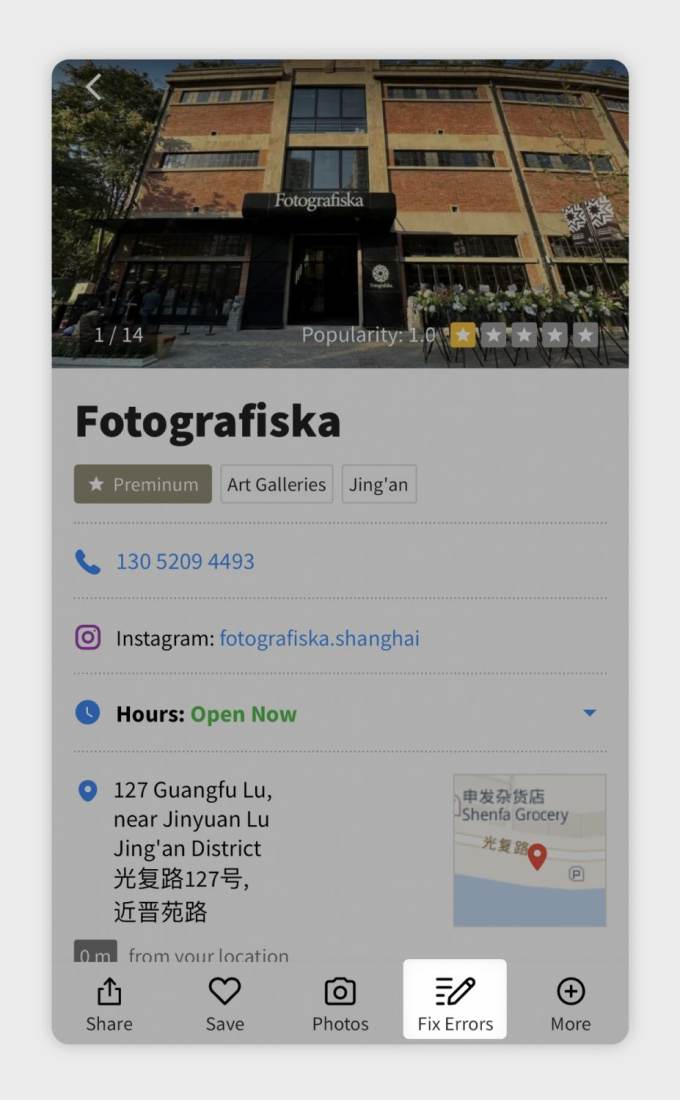Open the map thumbnail for Guangfu Lu
Image resolution: width=680 pixels, height=1100 pixels.
point(529,850)
